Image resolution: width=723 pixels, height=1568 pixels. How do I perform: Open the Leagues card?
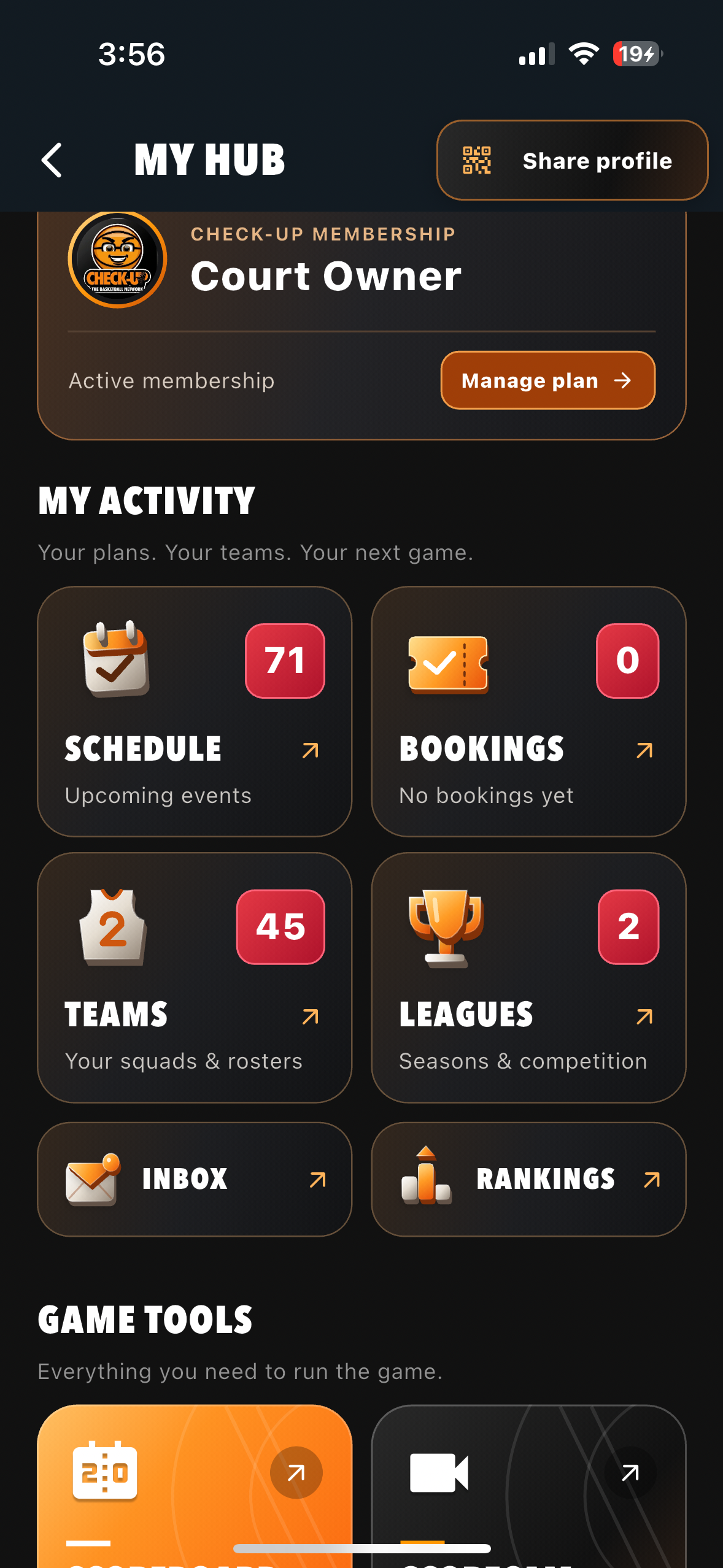pyautogui.click(x=528, y=977)
